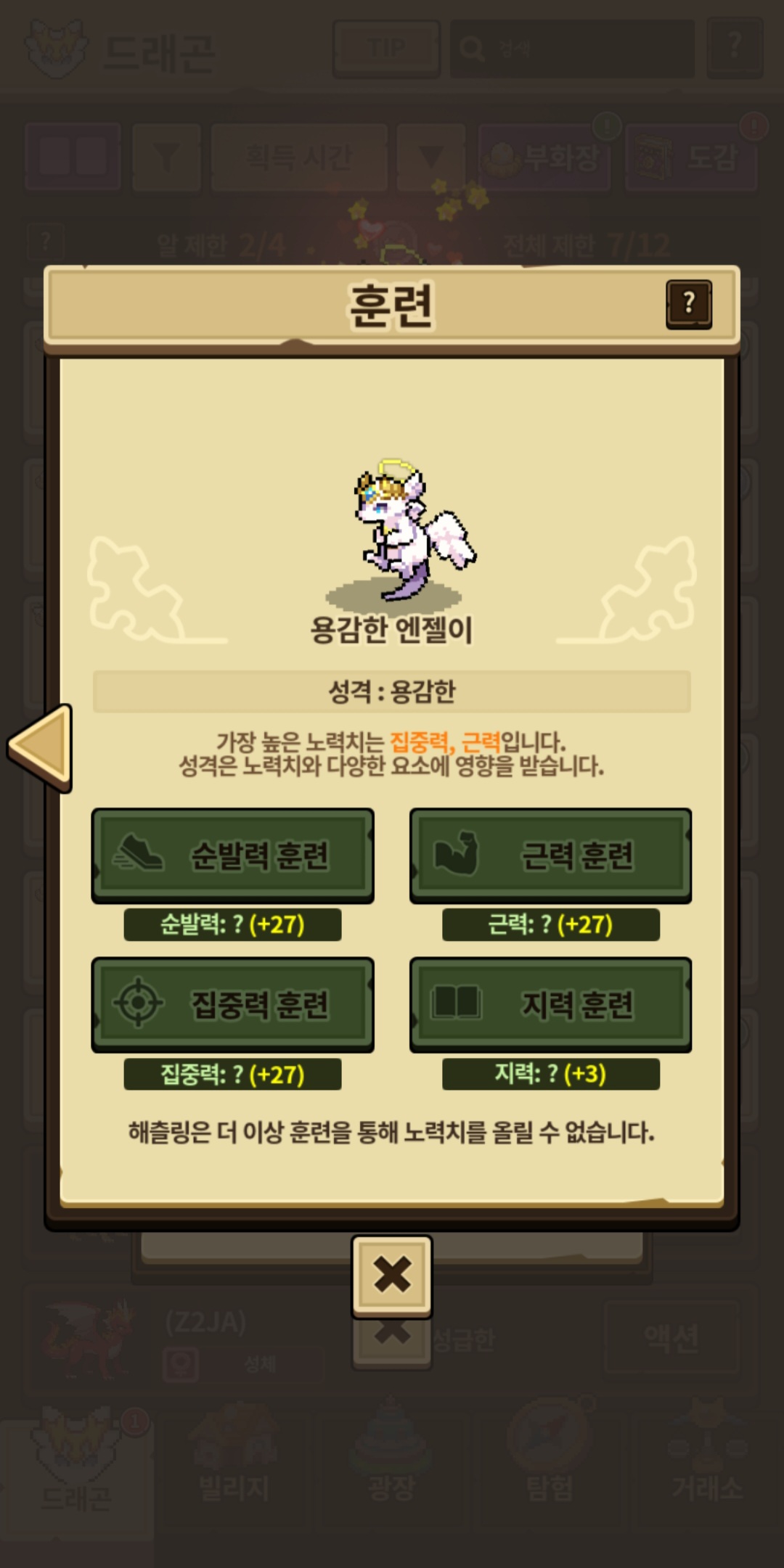Choose 집중력 훈련 button
This screenshot has width=784, height=1568.
click(232, 1004)
